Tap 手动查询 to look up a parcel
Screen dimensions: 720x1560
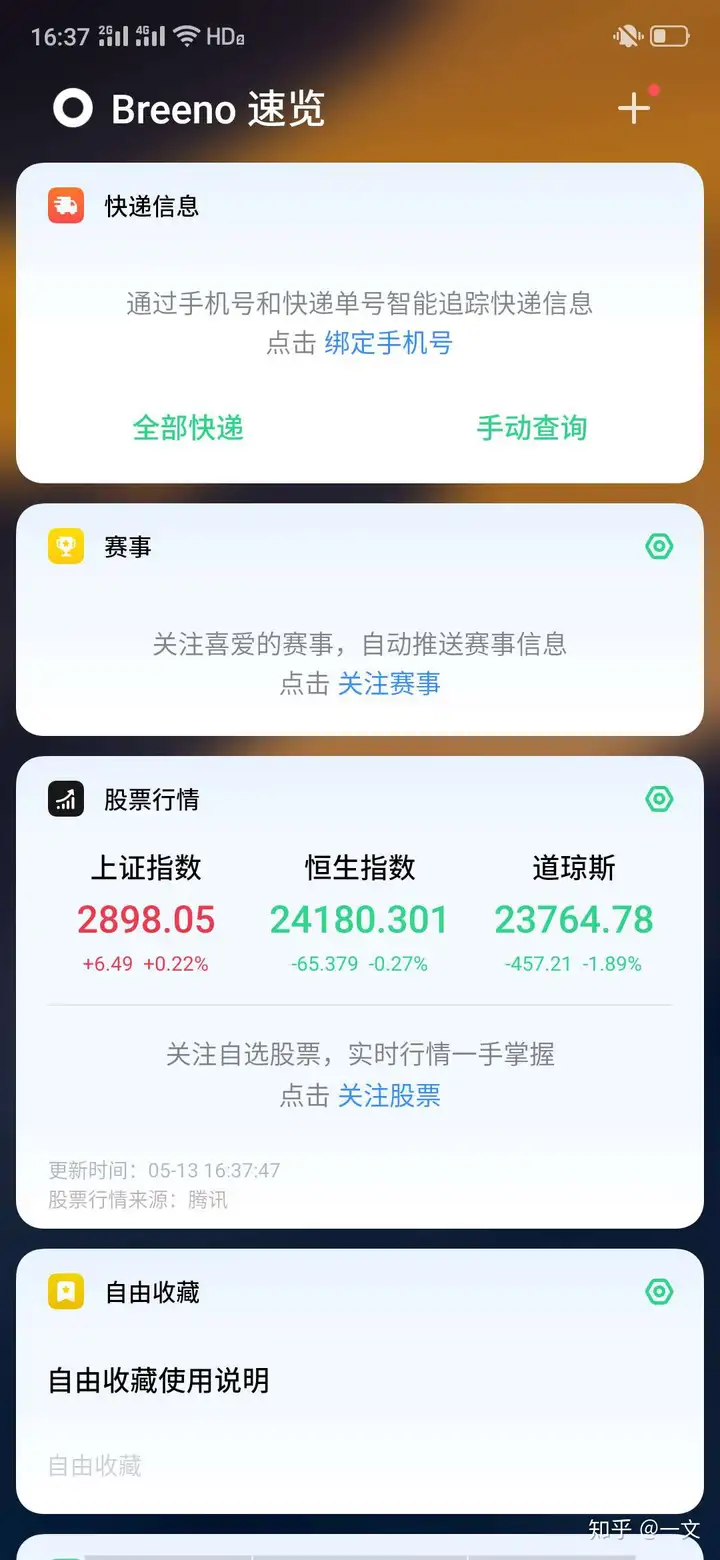click(531, 428)
